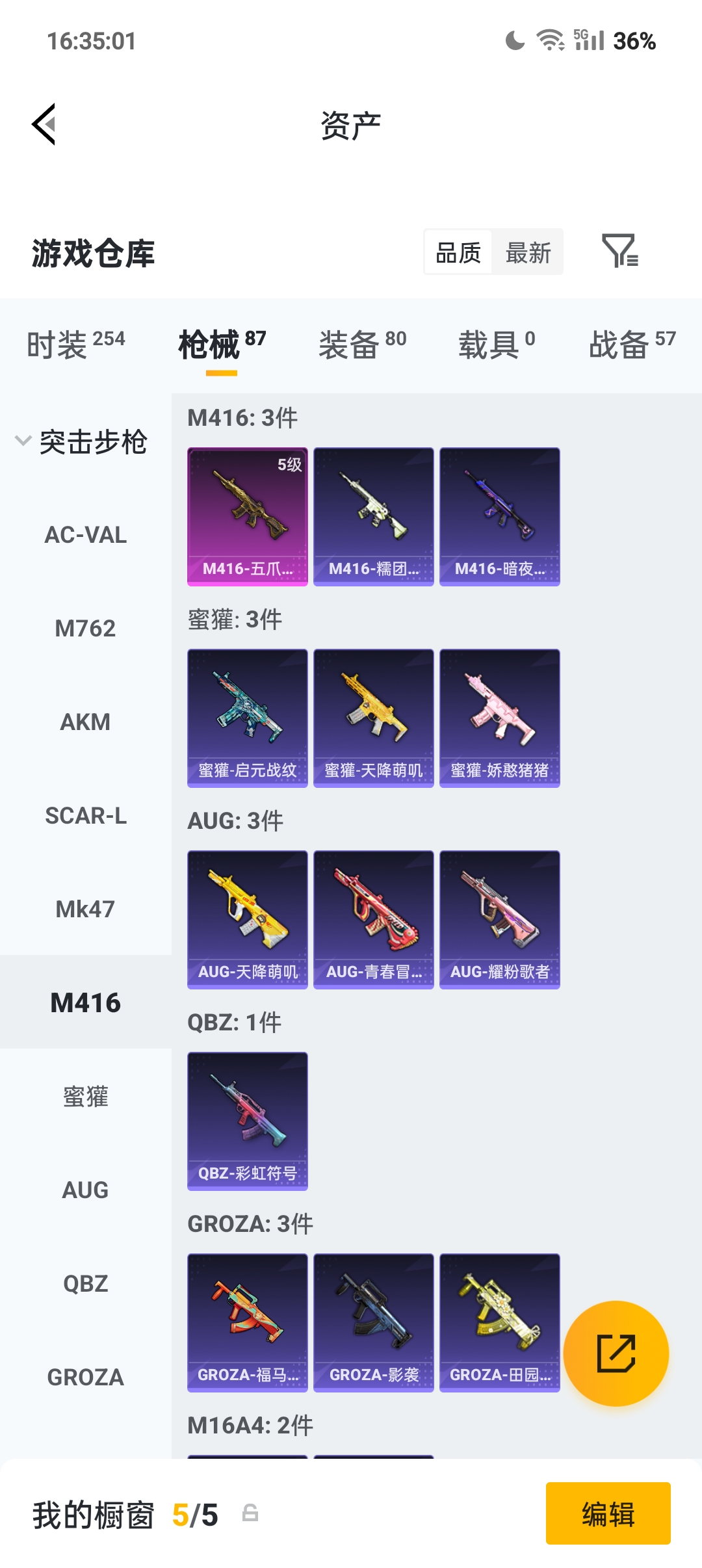Viewport: 702px width, 1568px height.
Task: Tap the yellow floating share button
Action: [x=616, y=1353]
